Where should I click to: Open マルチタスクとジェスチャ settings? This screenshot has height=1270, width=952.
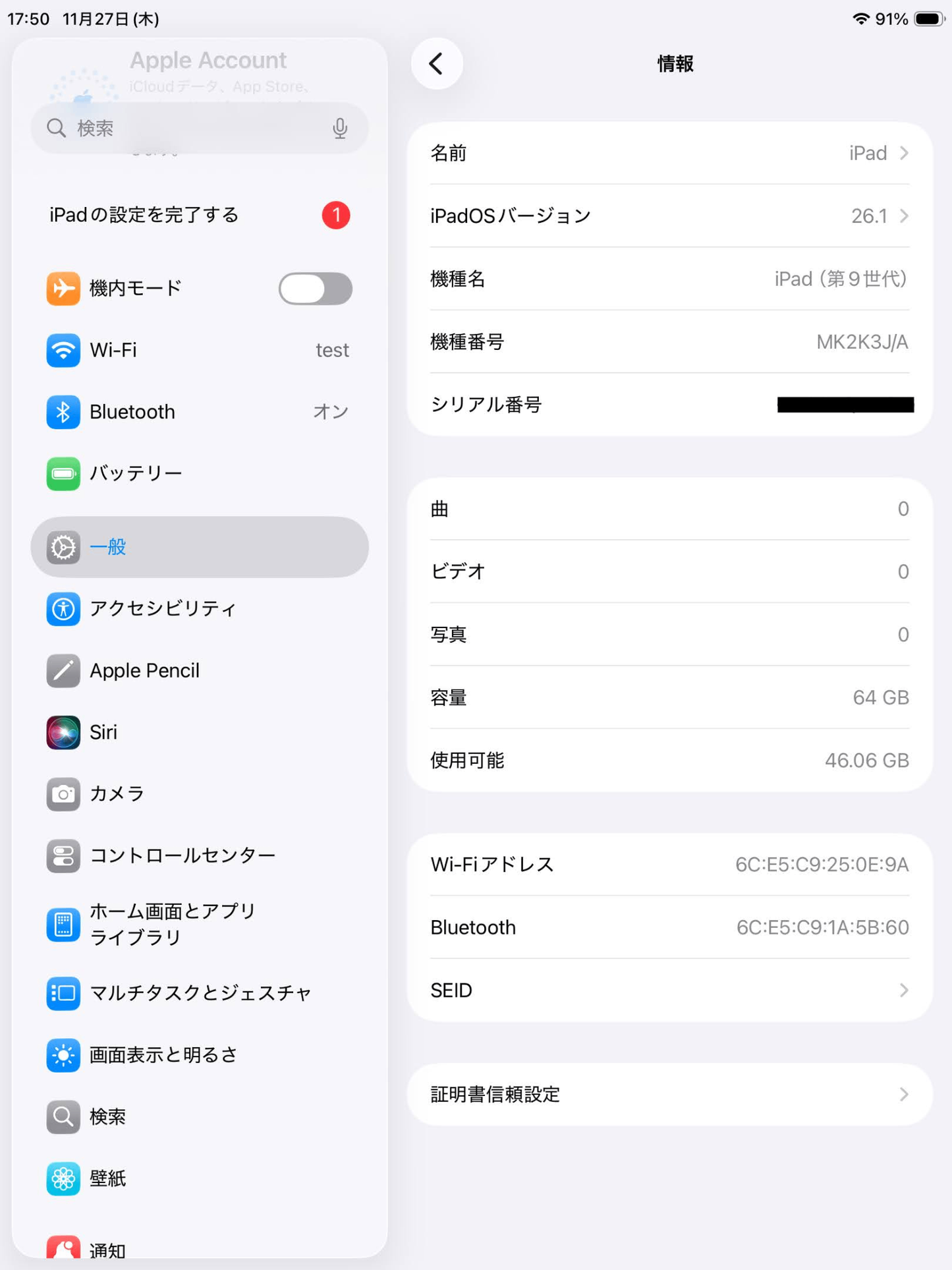pos(199,993)
